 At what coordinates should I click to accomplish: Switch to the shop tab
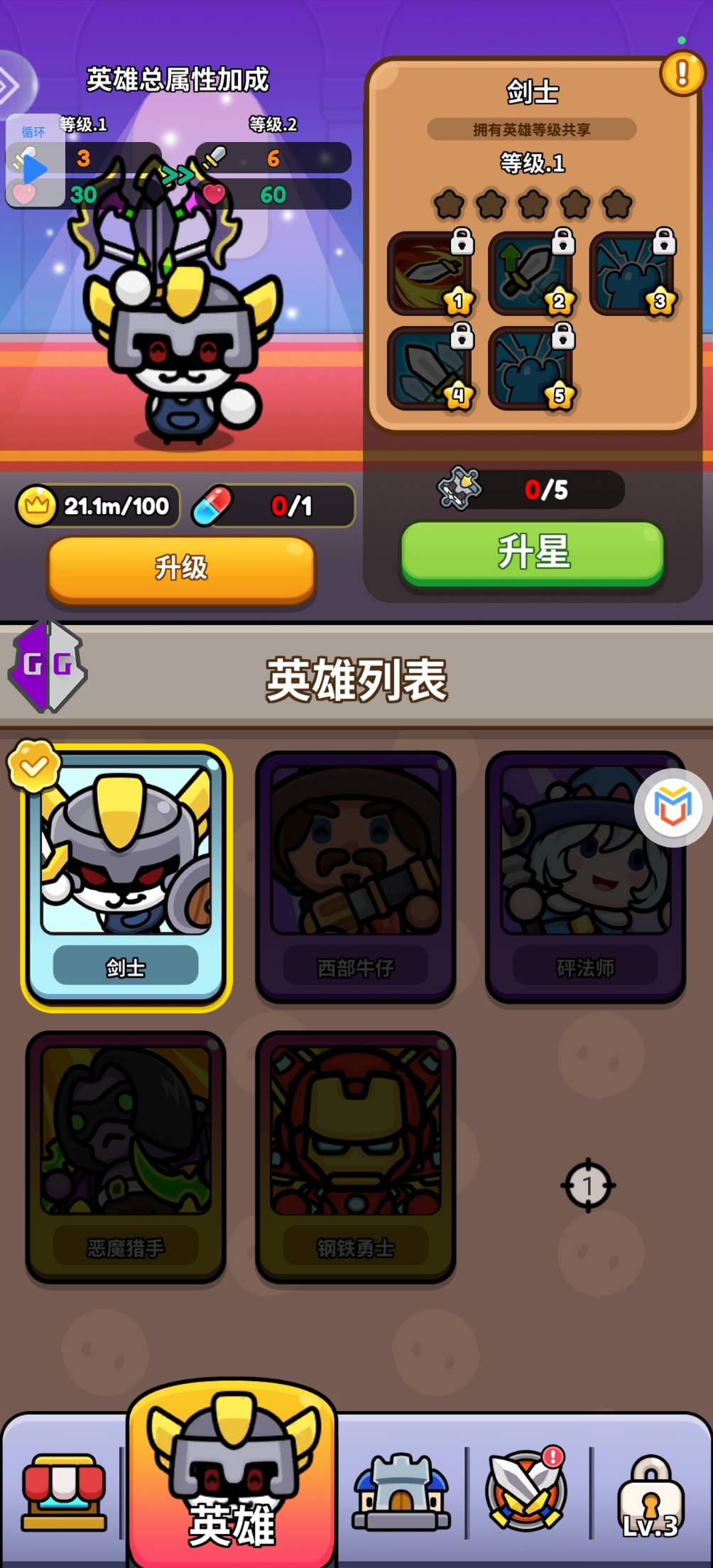(x=64, y=1491)
